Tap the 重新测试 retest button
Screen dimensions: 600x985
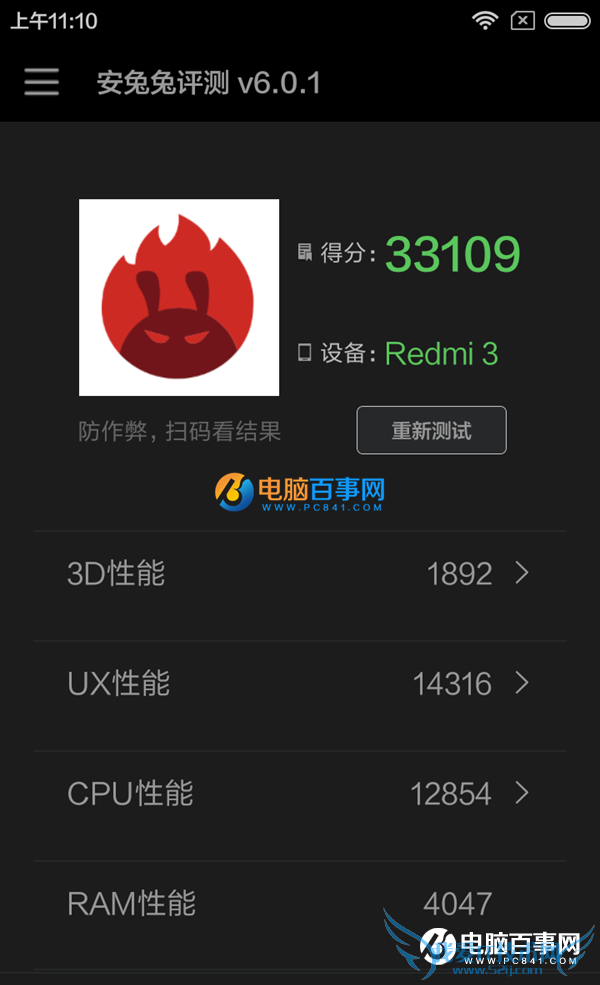[x=431, y=431]
